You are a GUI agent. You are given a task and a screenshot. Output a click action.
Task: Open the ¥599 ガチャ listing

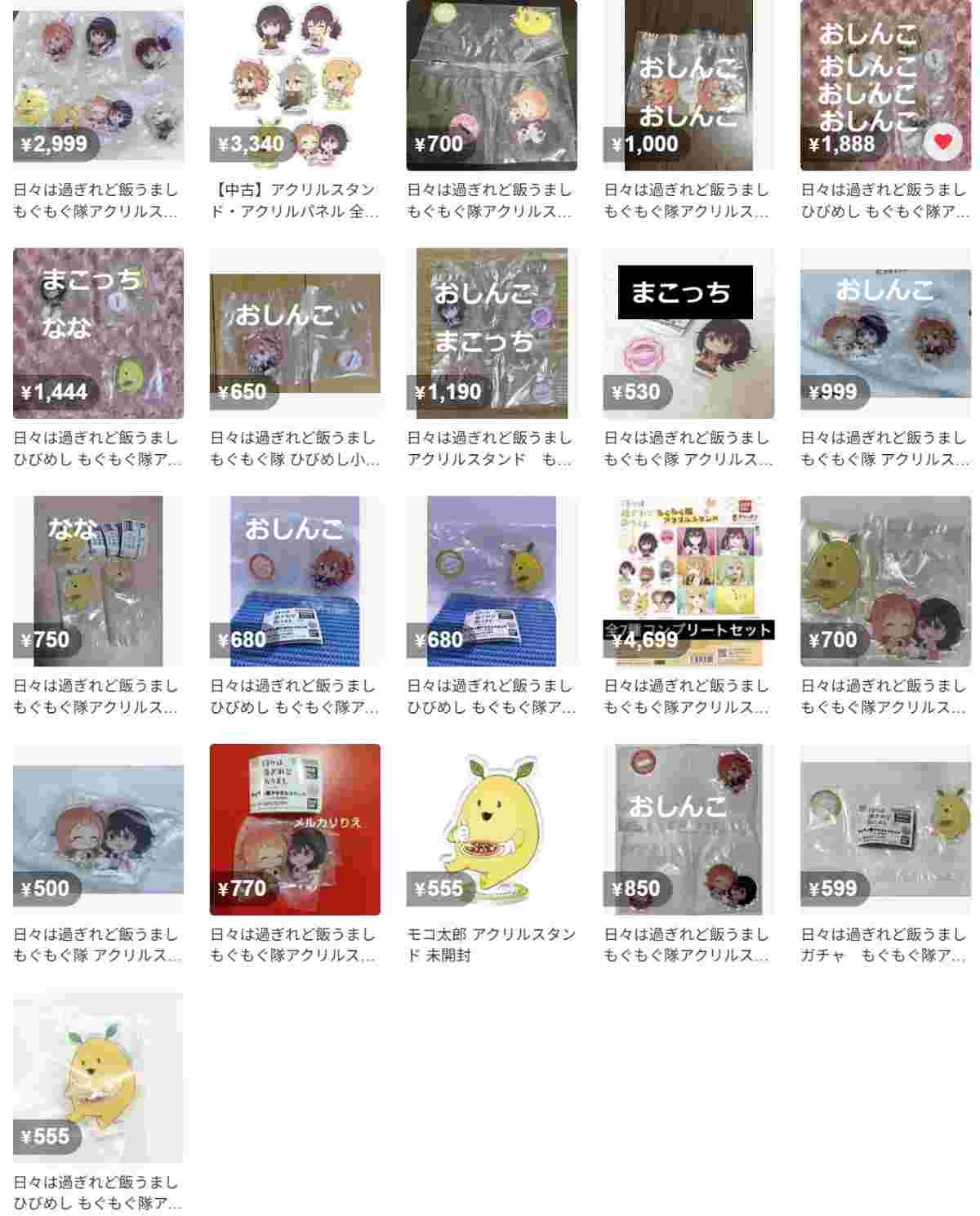point(885,830)
